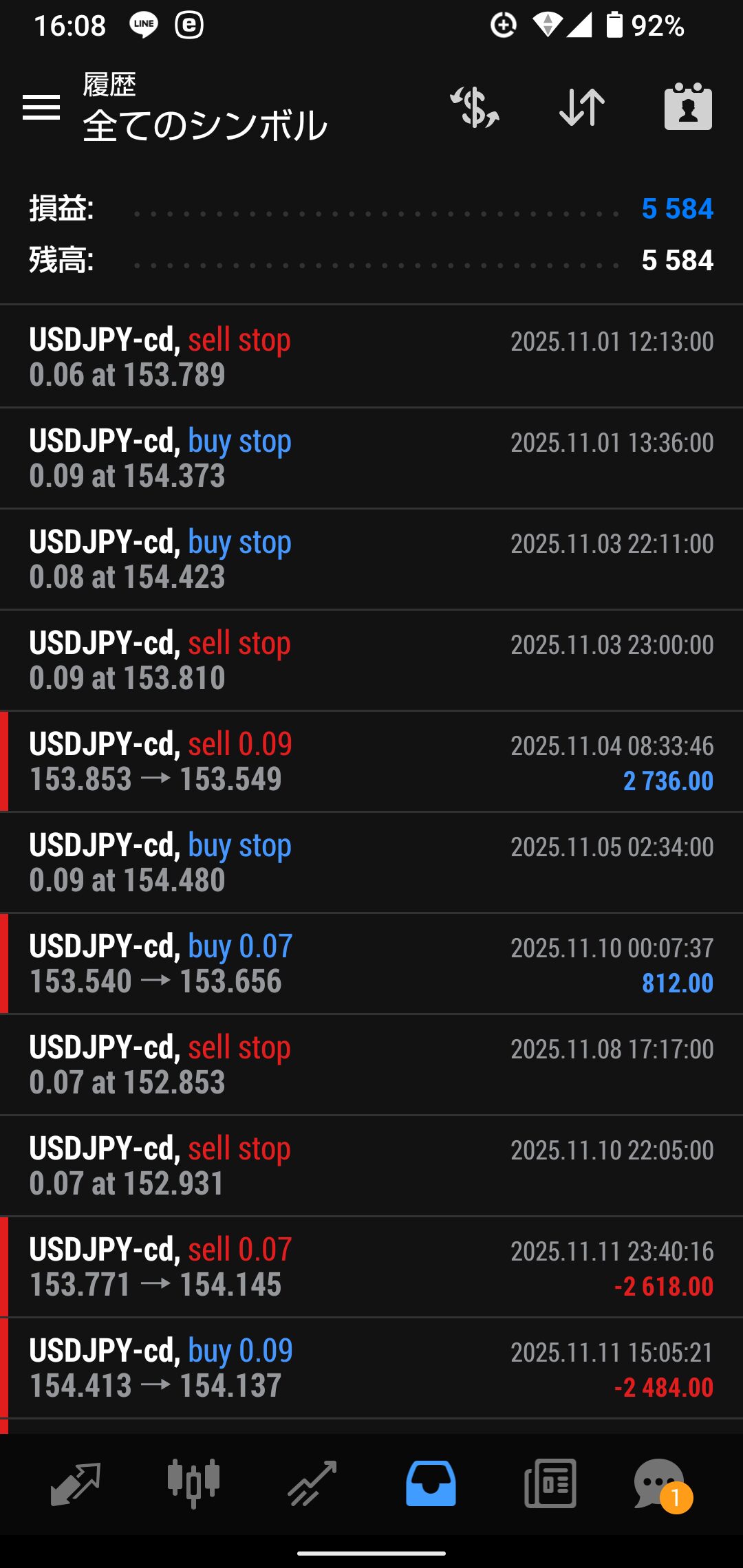Image resolution: width=743 pixels, height=1568 pixels.
Task: Select the sell stop order at 153.810
Action: point(371,660)
